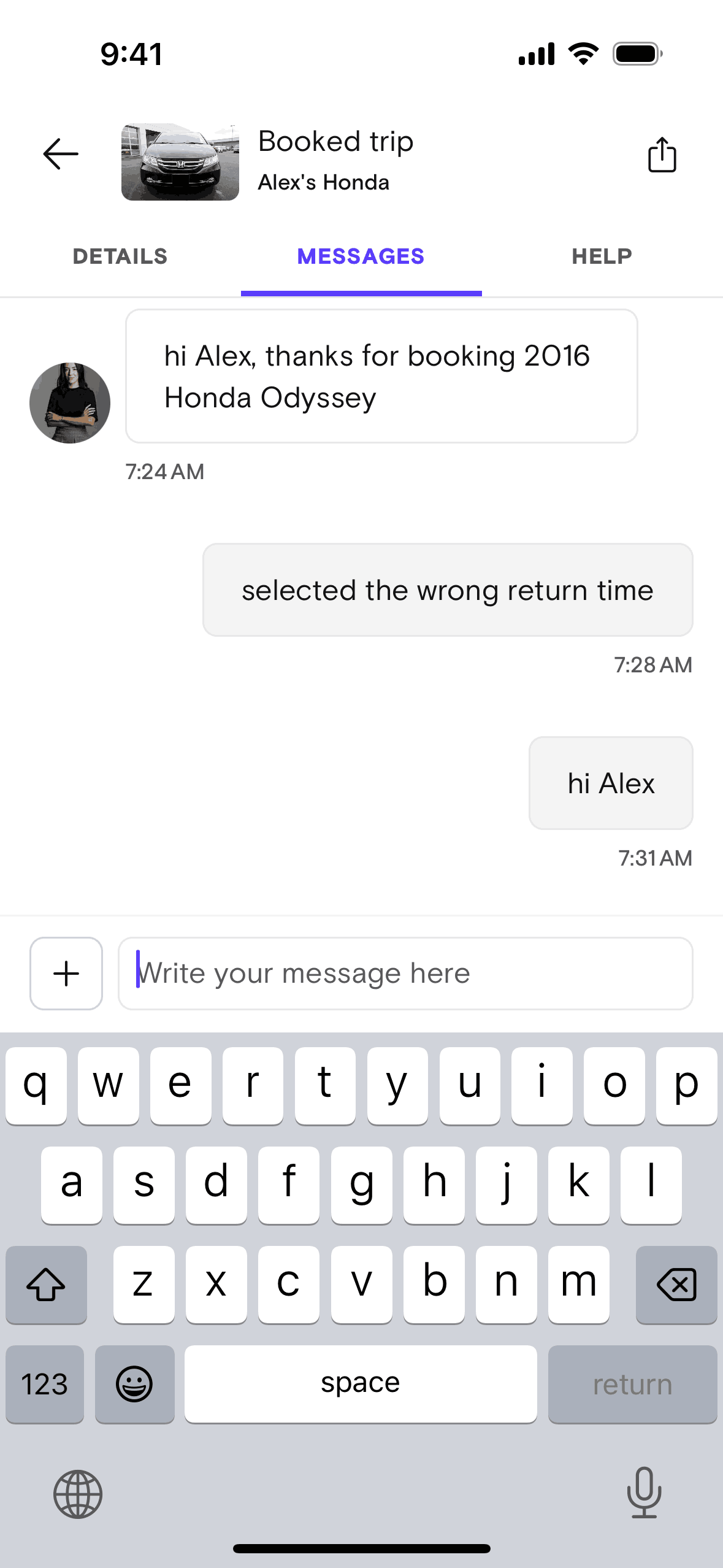Open the emoji keyboard
The width and height of the screenshot is (723, 1568).
(x=134, y=1385)
